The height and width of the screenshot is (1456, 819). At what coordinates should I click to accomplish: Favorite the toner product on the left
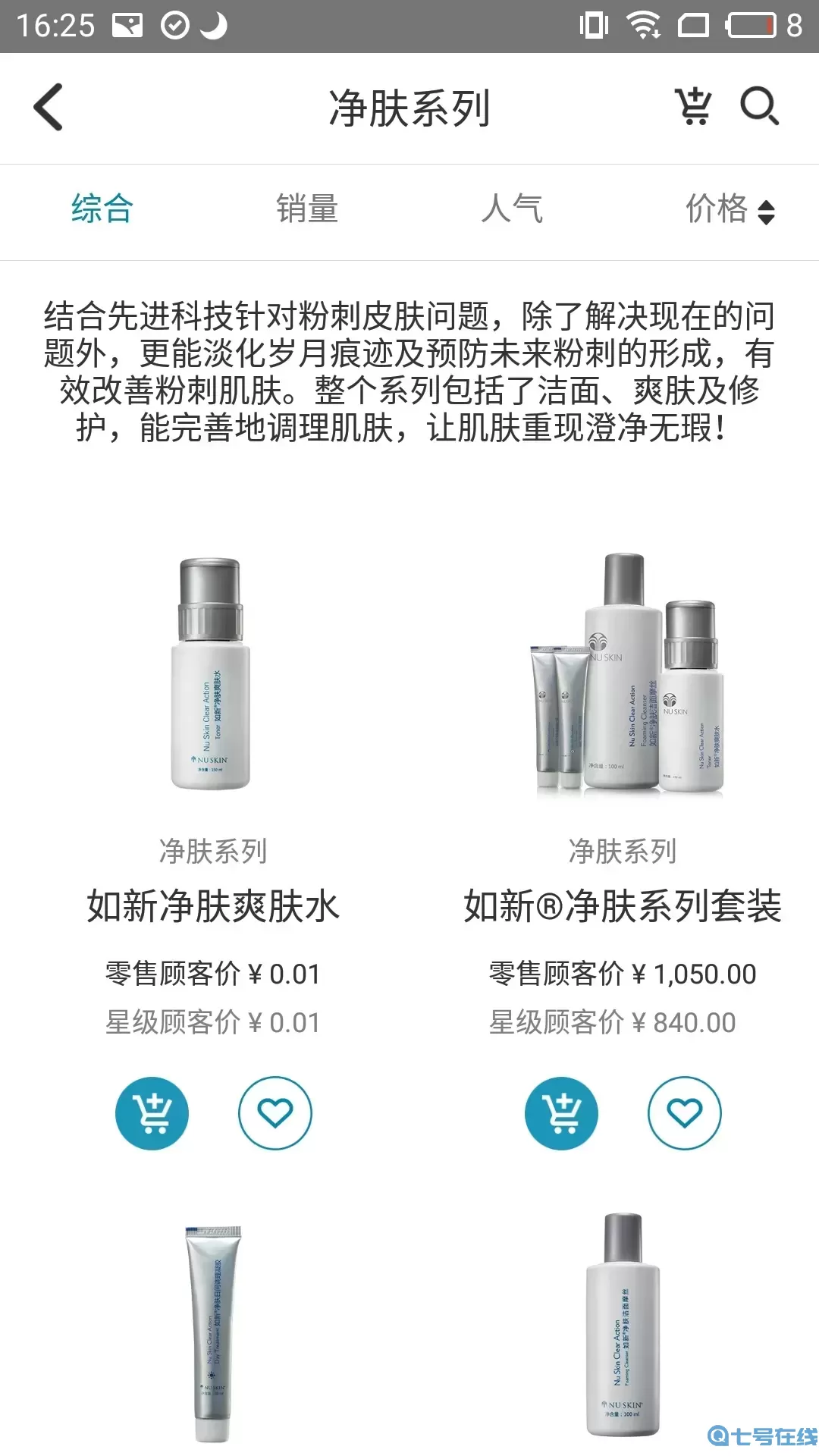pos(275,1112)
